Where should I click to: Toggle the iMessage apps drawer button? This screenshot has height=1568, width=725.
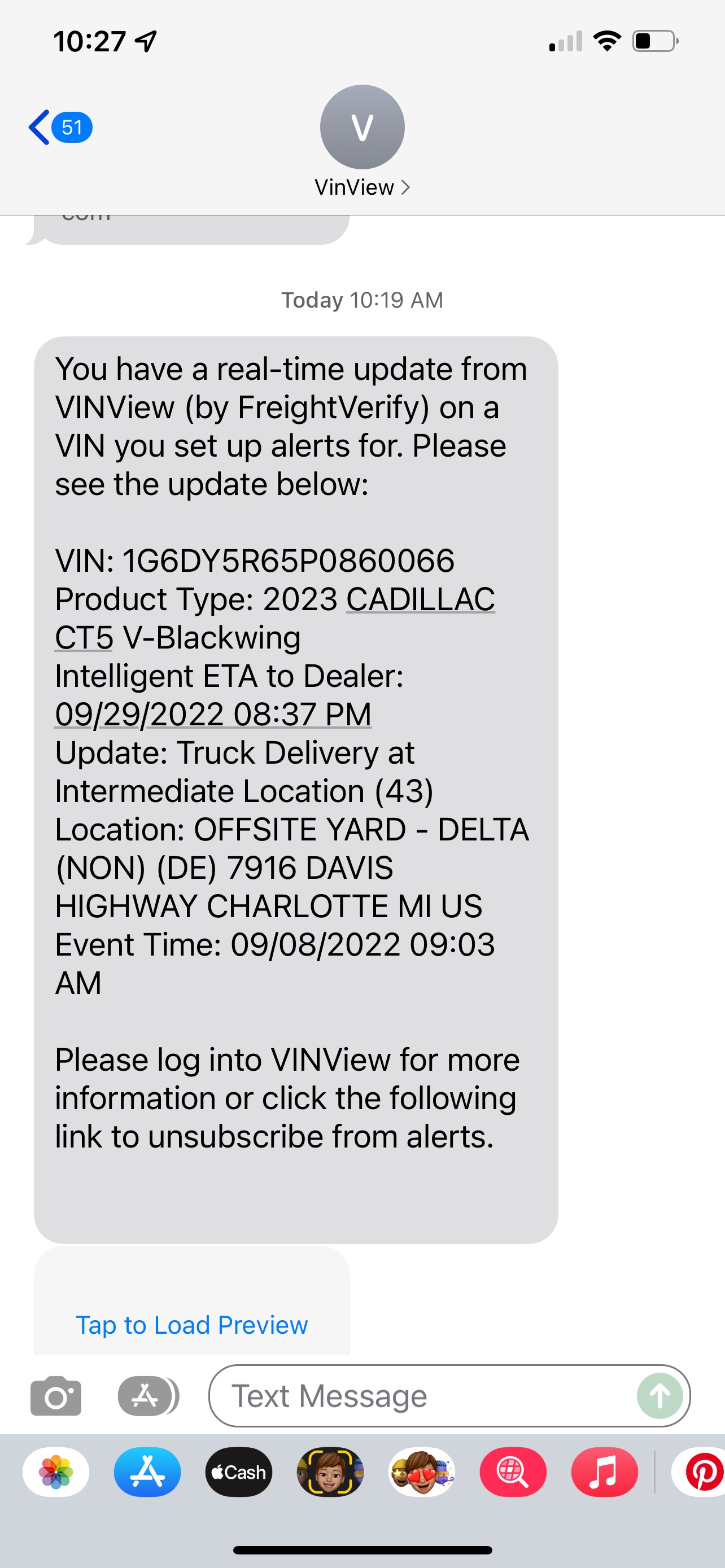(146, 1396)
